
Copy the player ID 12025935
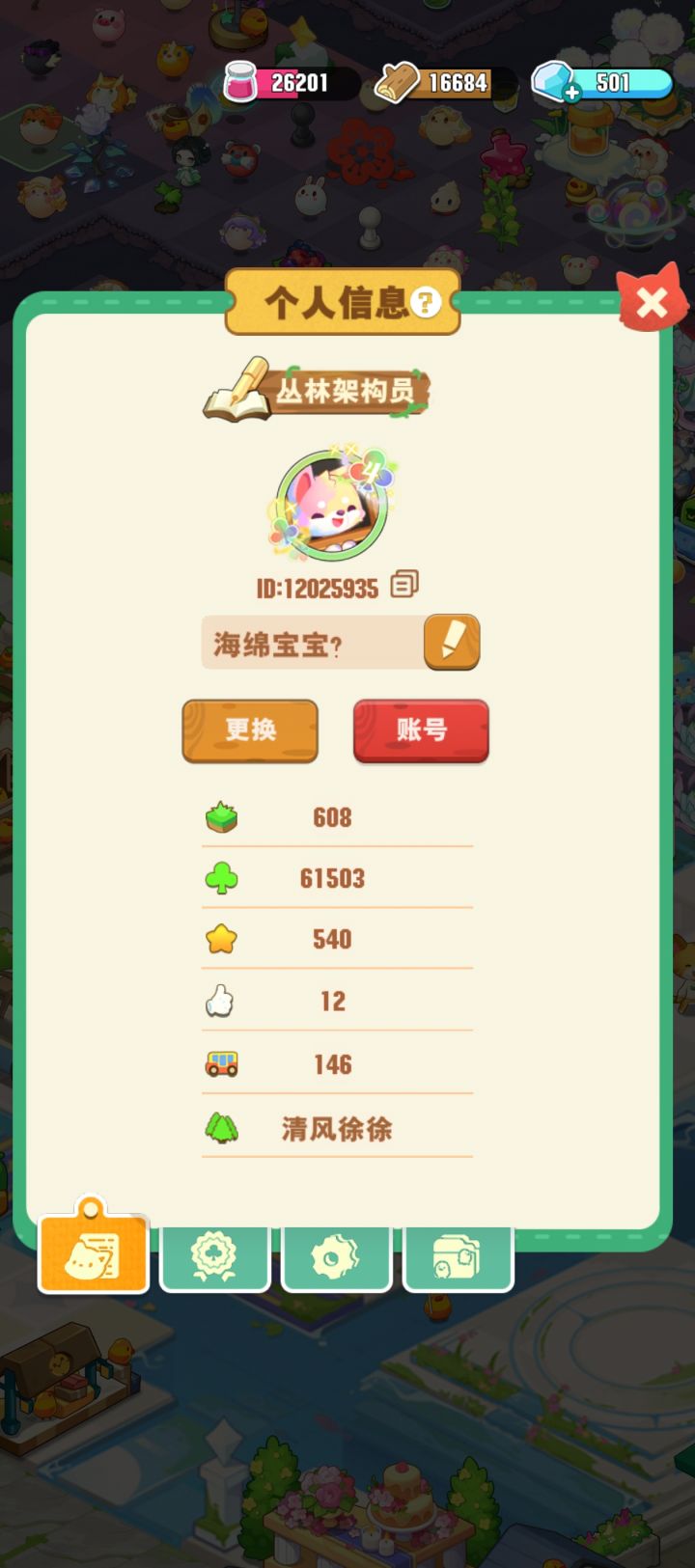pyautogui.click(x=403, y=583)
